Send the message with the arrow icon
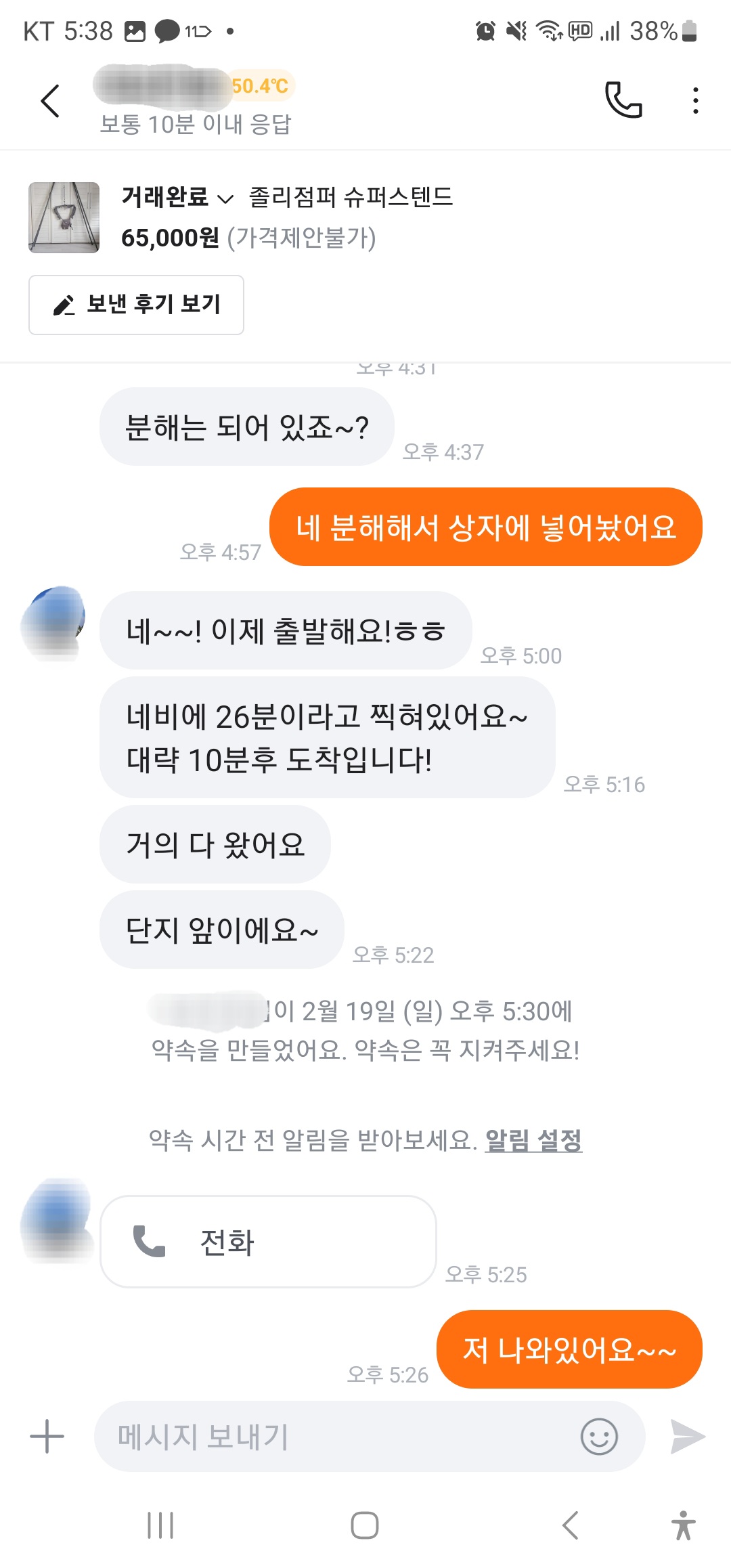Viewport: 731px width, 1568px height. (687, 1437)
